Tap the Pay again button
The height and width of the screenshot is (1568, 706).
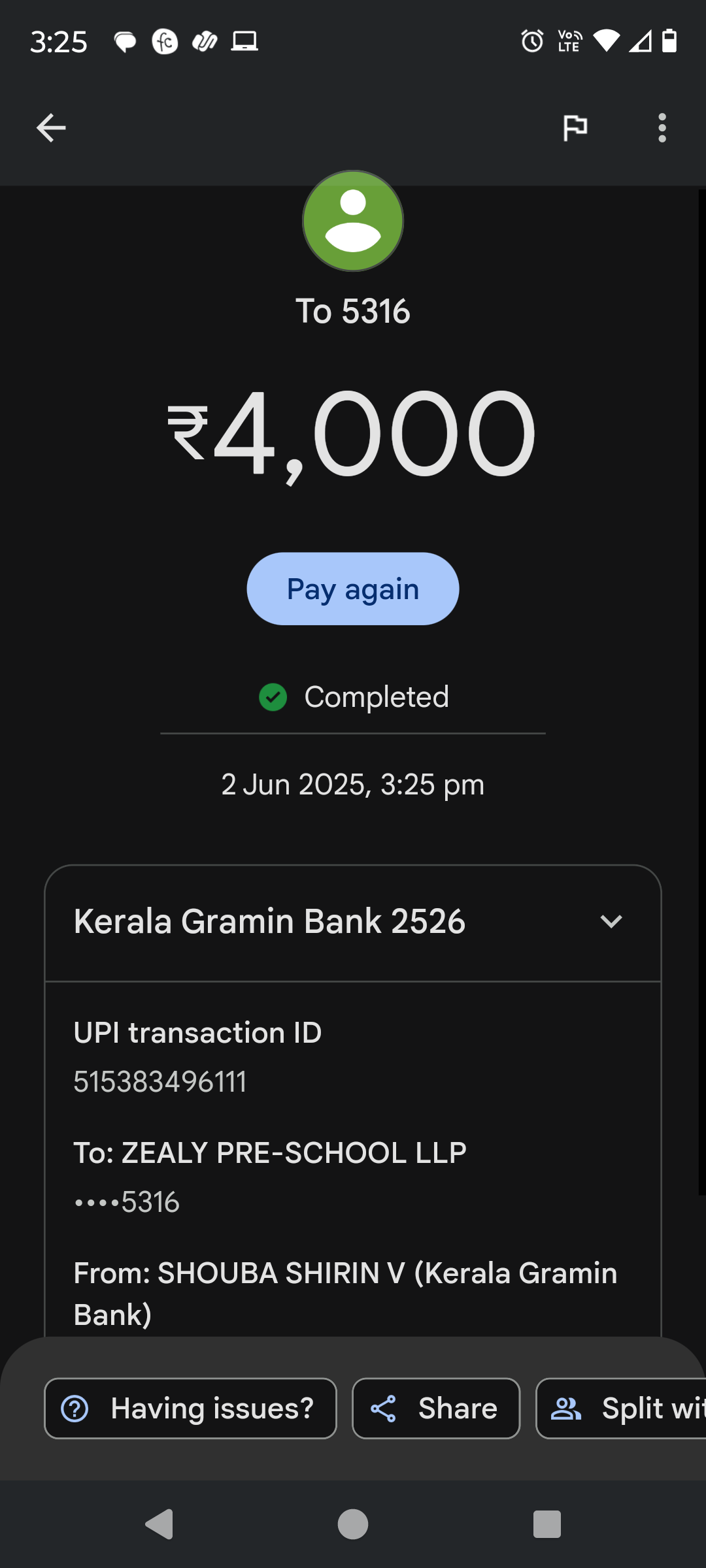[353, 589]
